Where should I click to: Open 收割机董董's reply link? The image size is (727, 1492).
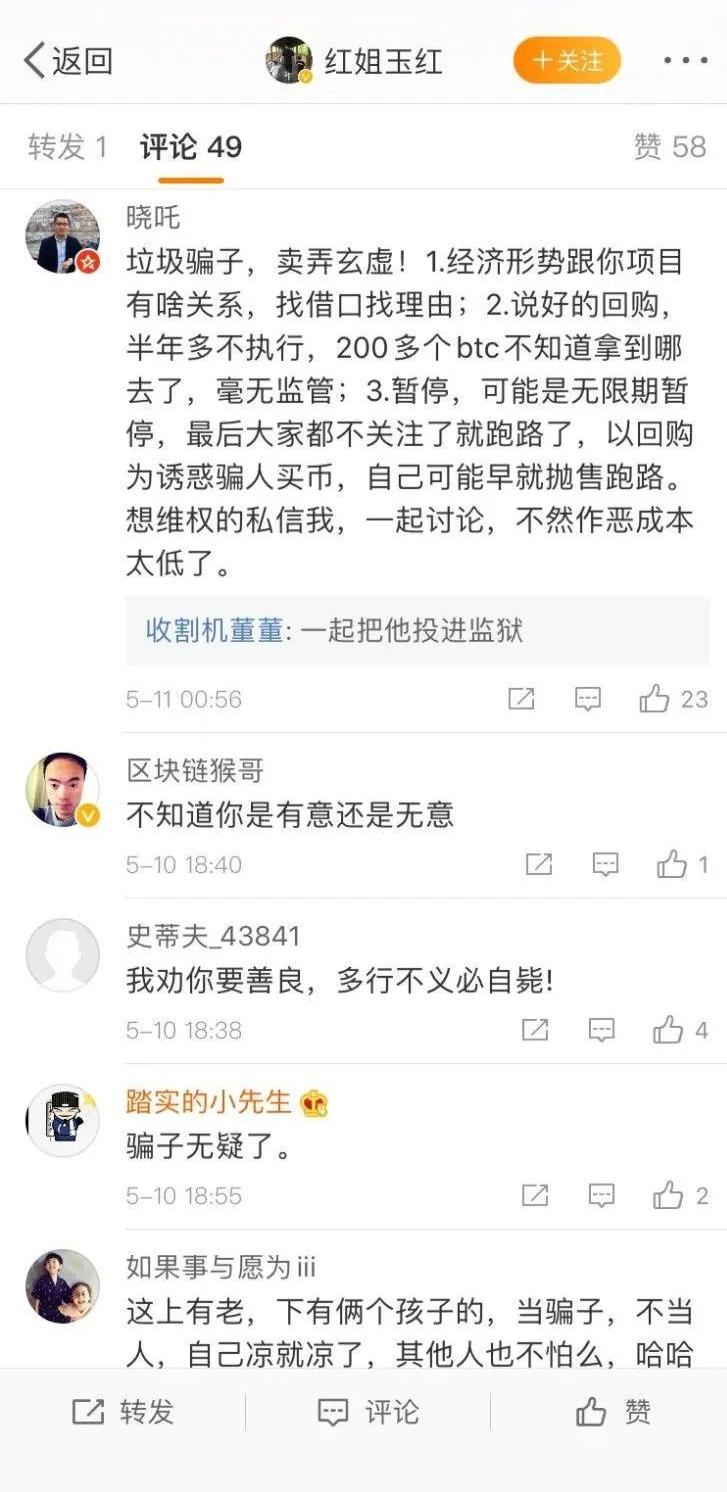point(214,631)
